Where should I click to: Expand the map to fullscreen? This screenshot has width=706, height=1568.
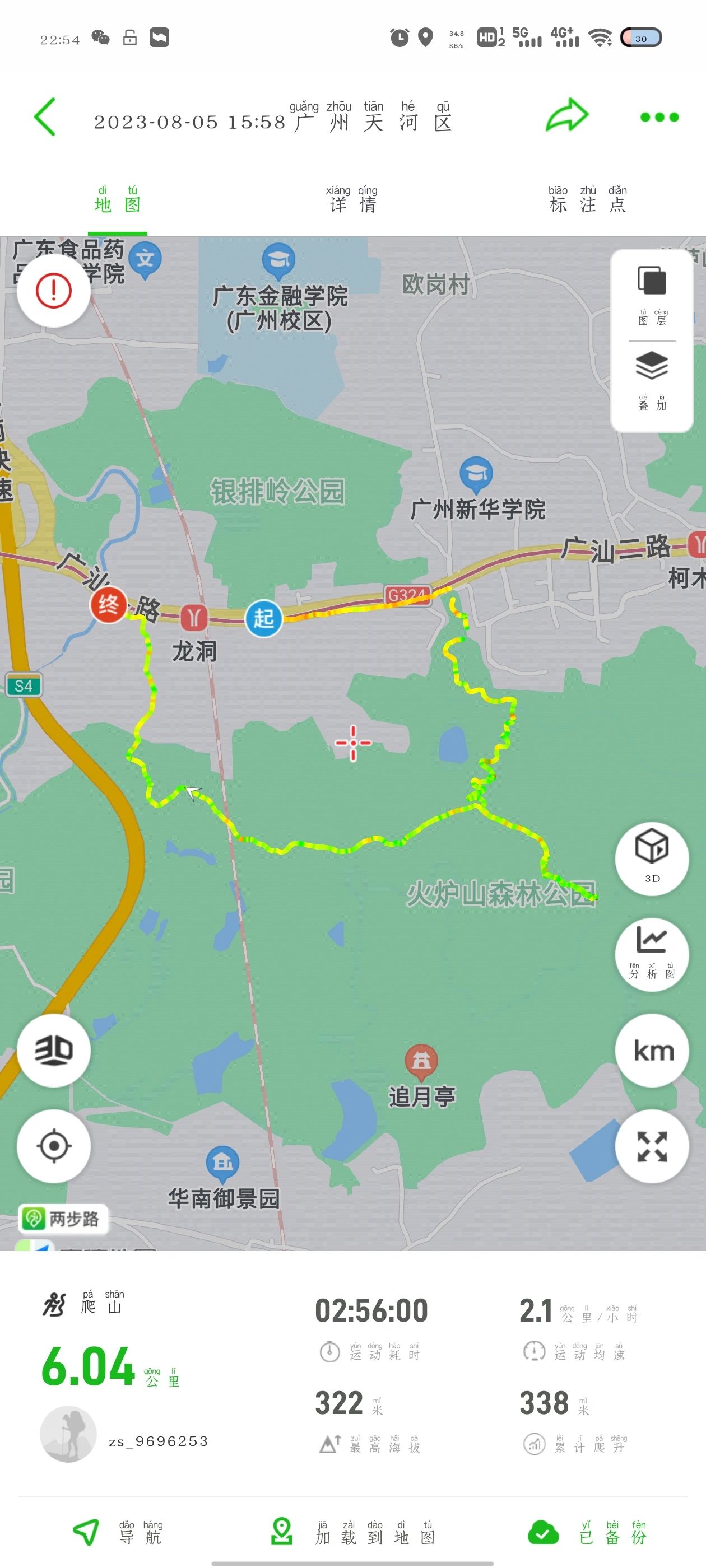pos(652,1146)
